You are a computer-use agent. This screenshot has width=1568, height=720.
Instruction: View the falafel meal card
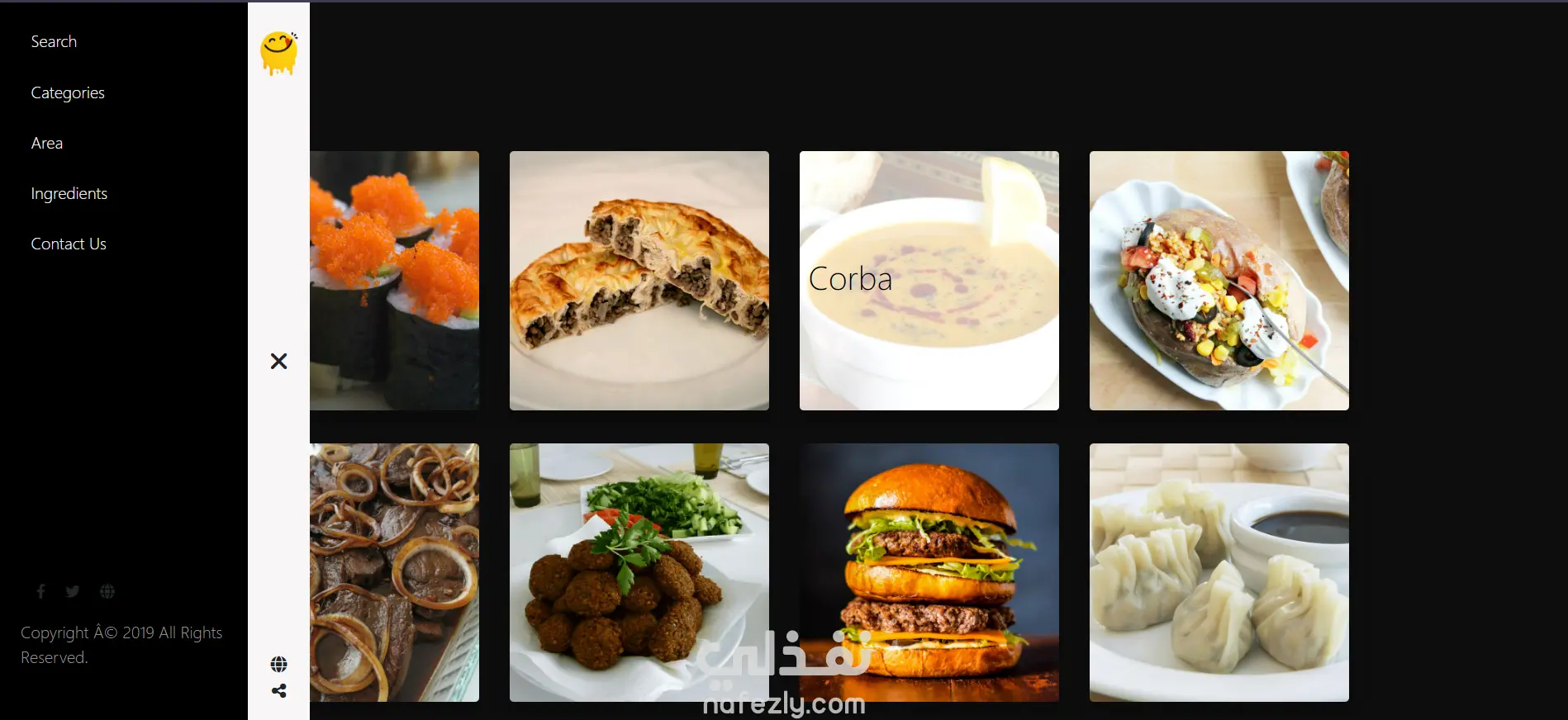click(x=639, y=572)
